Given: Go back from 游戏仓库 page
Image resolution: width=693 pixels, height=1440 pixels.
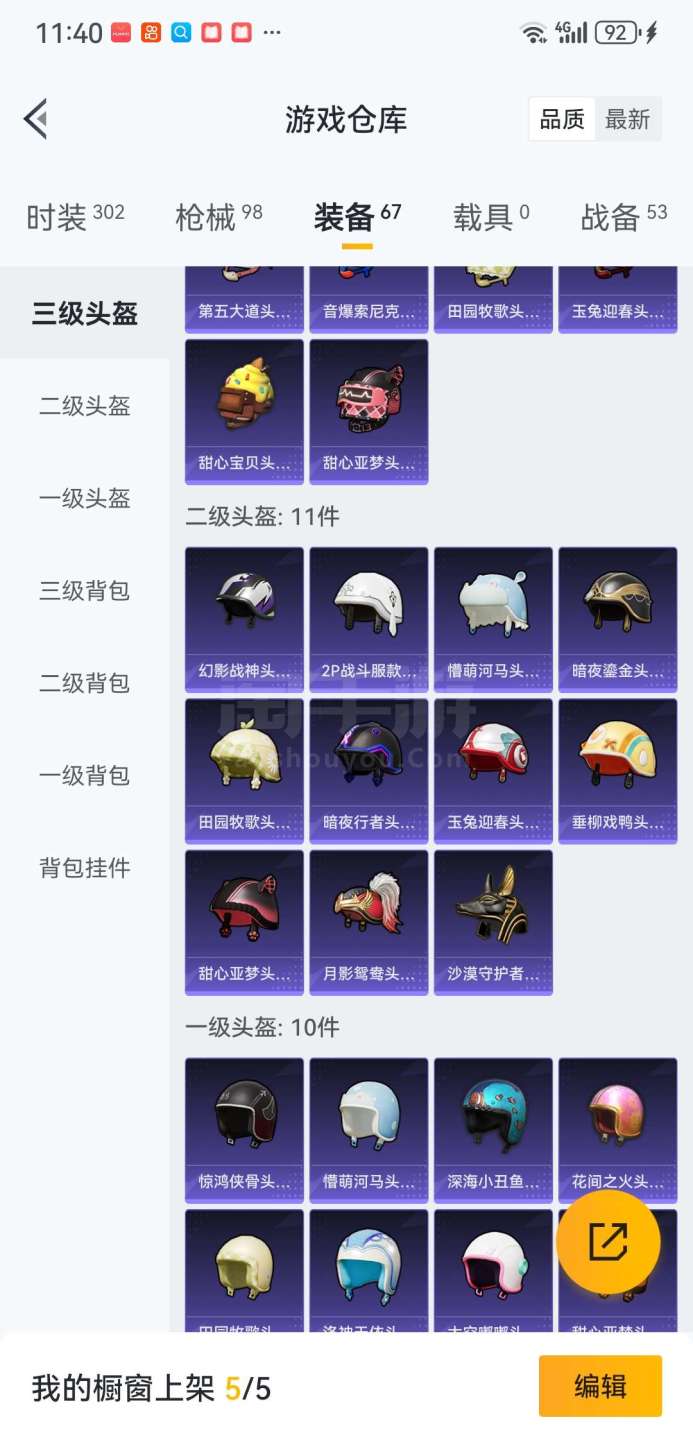Looking at the screenshot, I should pos(36,119).
